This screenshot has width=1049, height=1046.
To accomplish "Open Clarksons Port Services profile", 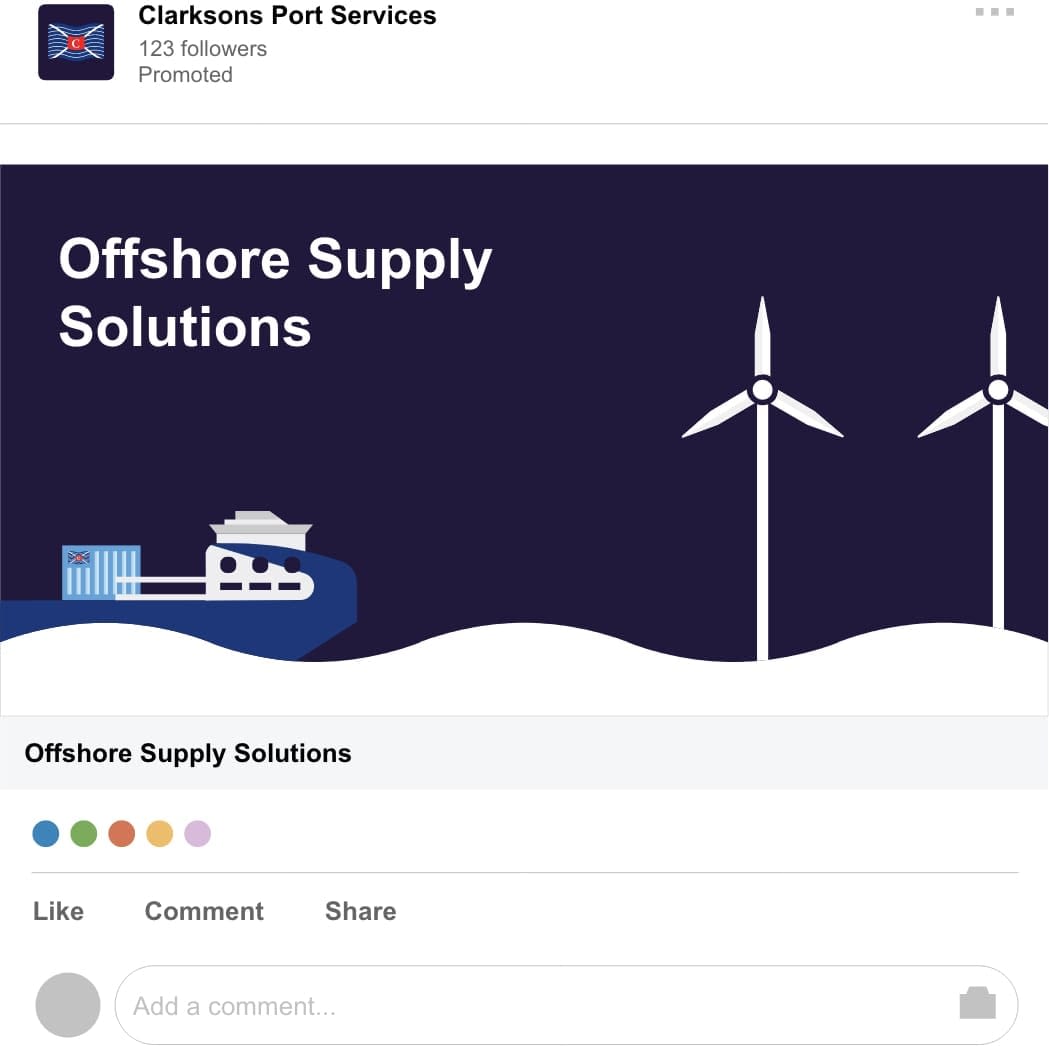I will pos(287,16).
